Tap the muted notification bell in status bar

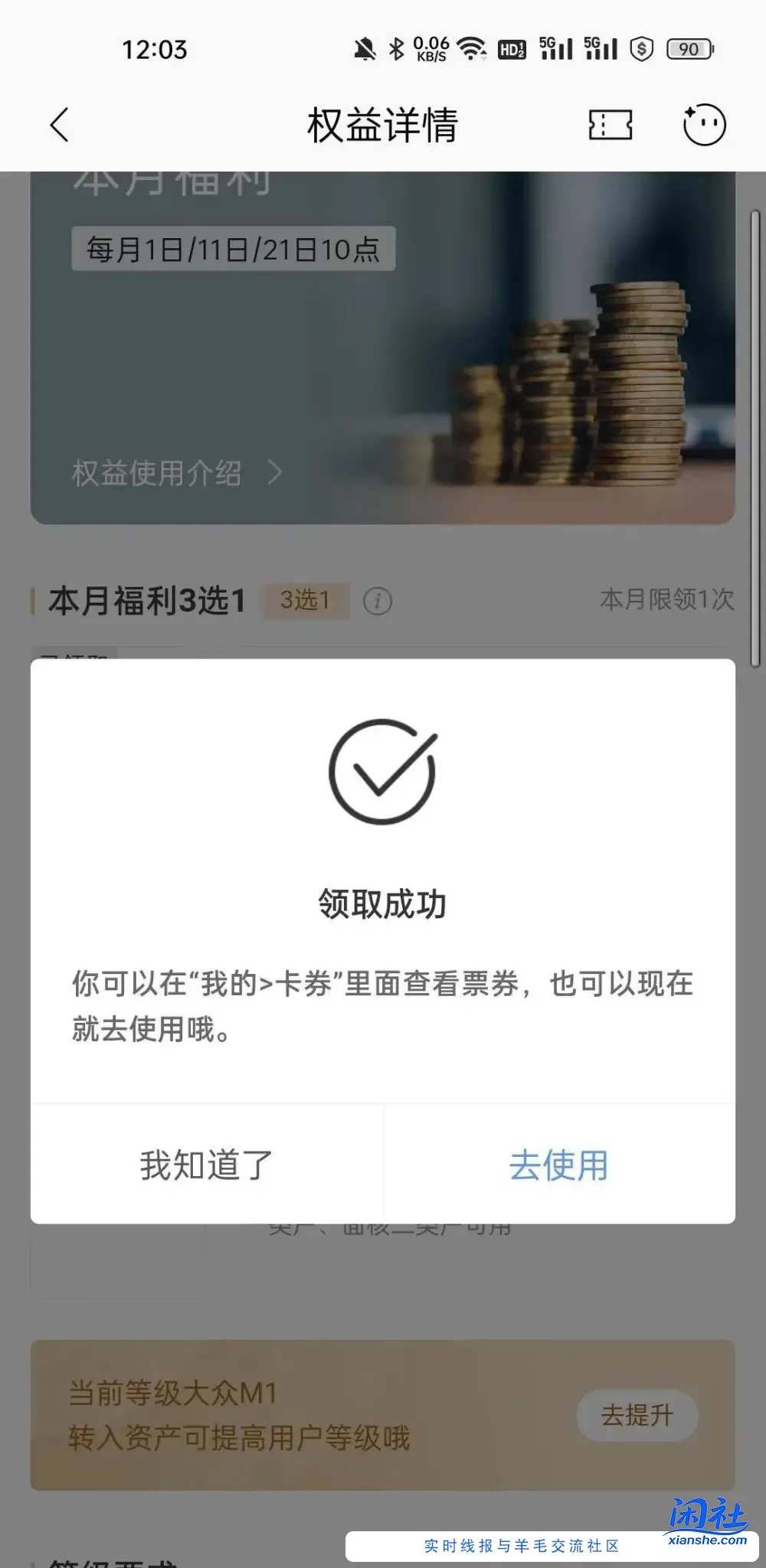(x=365, y=47)
